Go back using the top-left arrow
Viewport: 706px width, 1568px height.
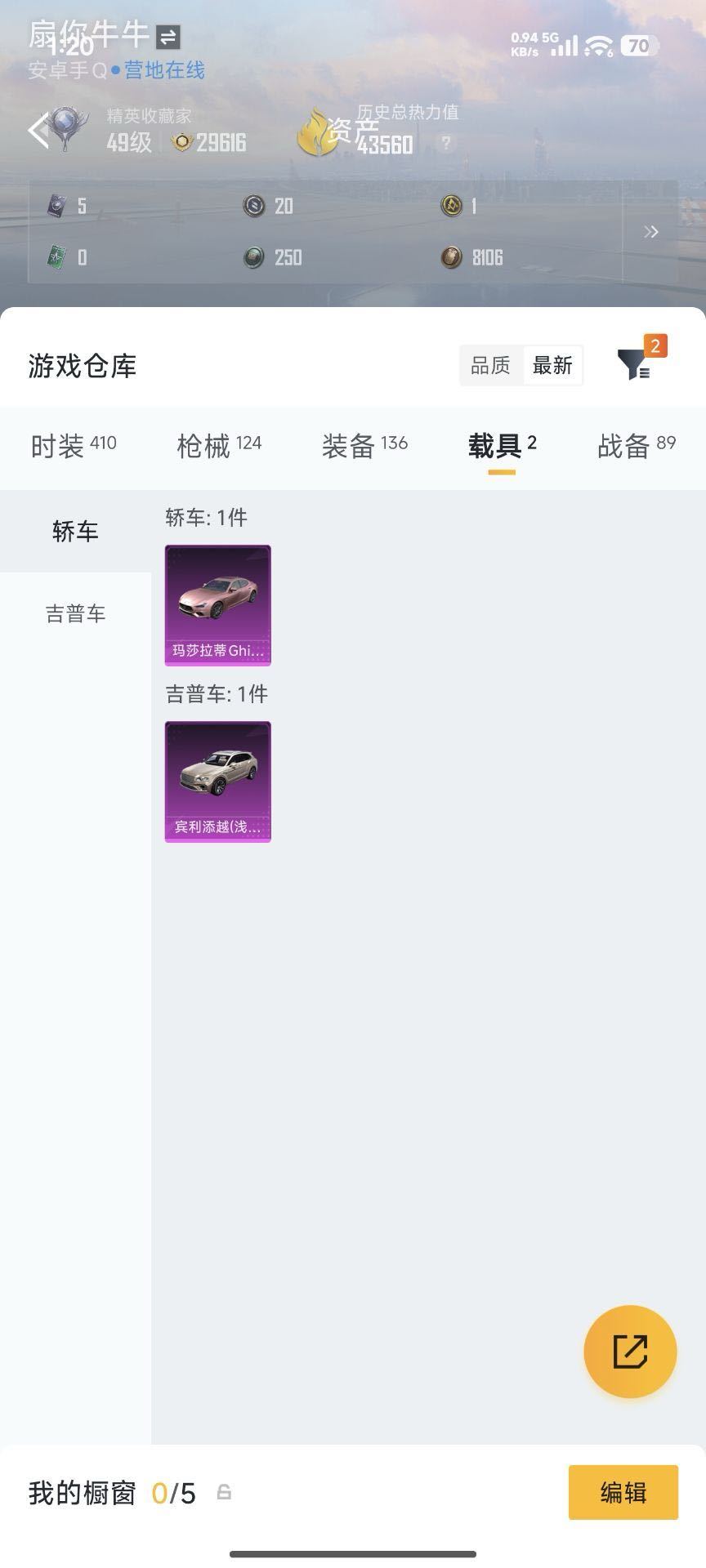point(38,131)
